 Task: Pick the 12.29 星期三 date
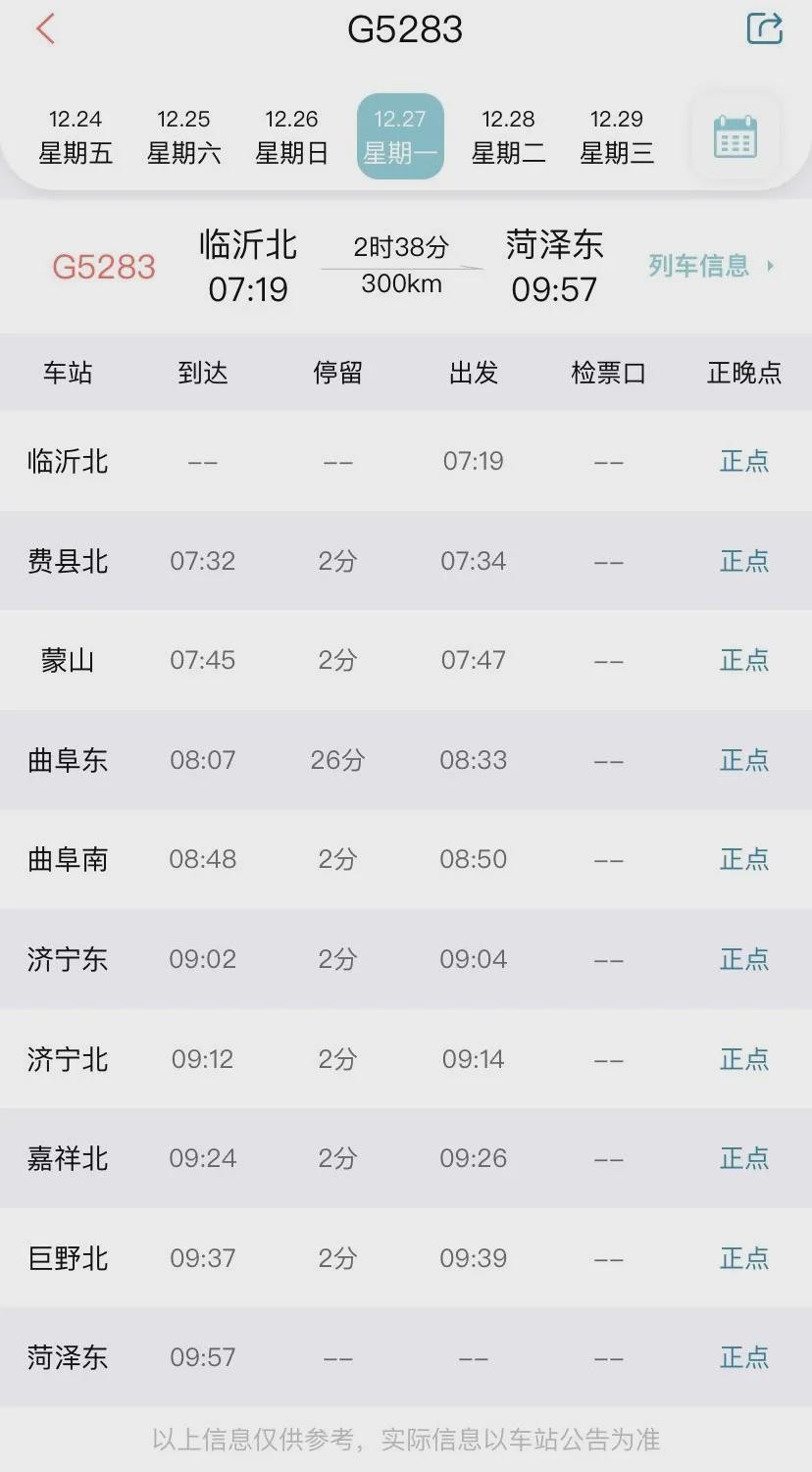(616, 136)
